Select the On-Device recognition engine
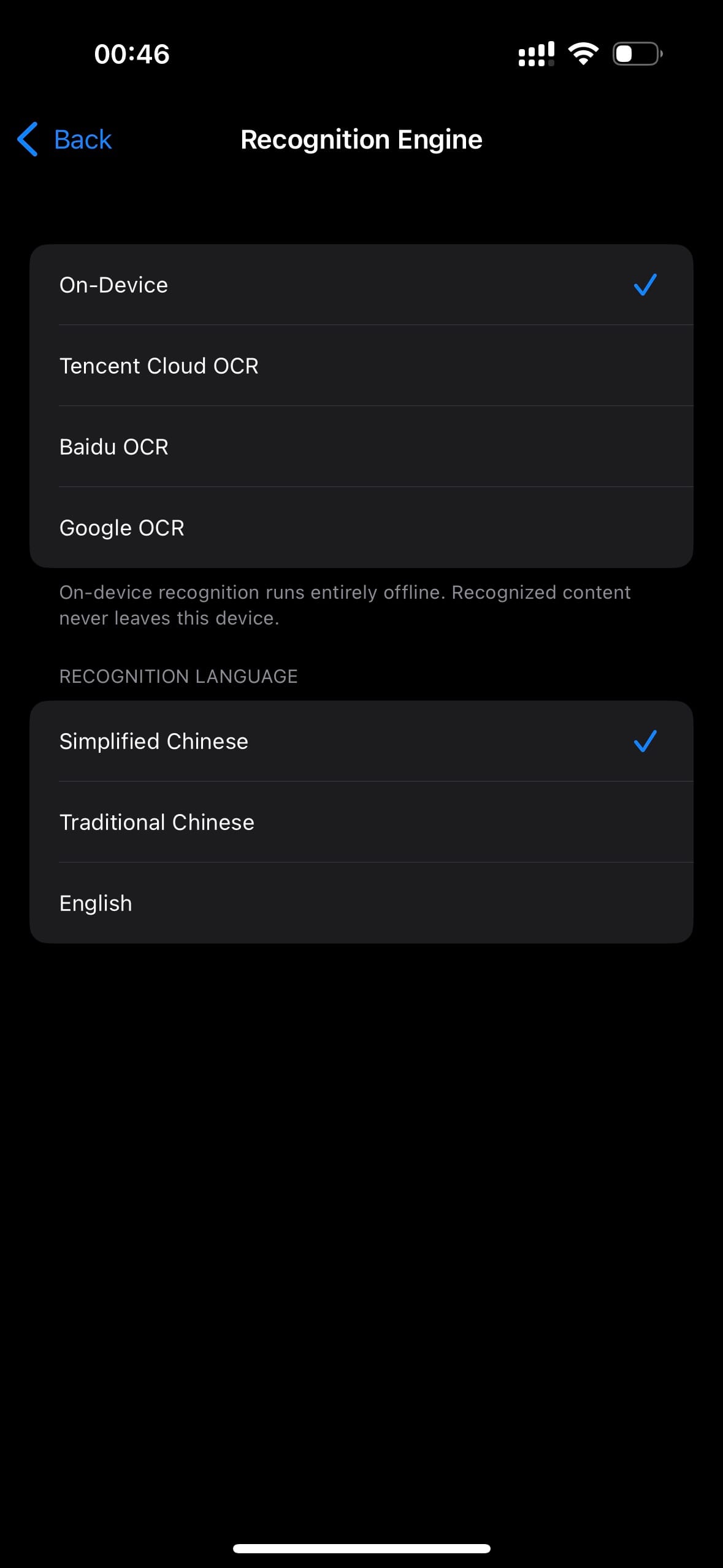This screenshot has width=723, height=1568. (361, 285)
